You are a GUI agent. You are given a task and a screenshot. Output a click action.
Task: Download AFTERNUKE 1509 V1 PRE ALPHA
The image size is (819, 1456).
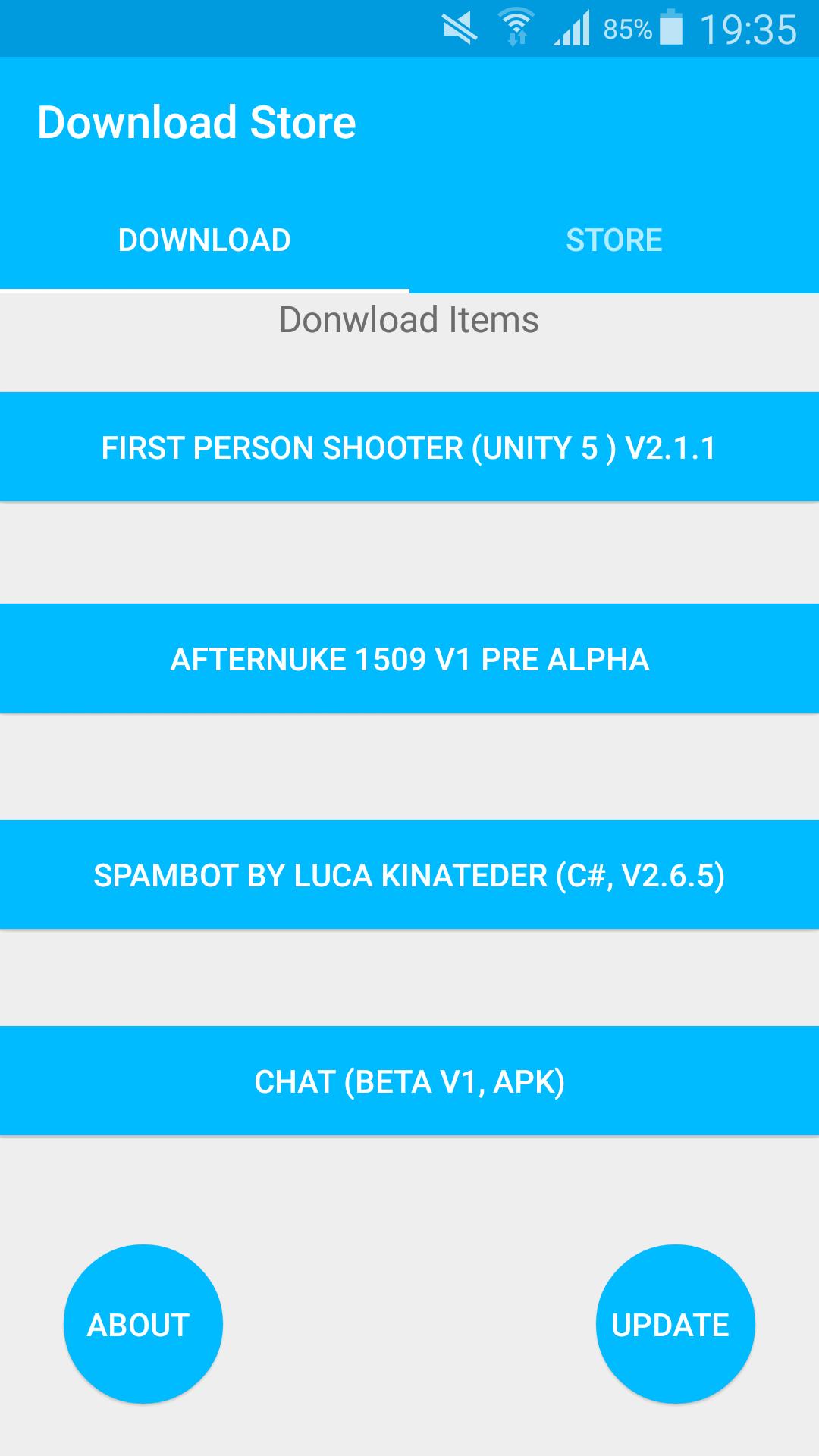click(x=409, y=660)
